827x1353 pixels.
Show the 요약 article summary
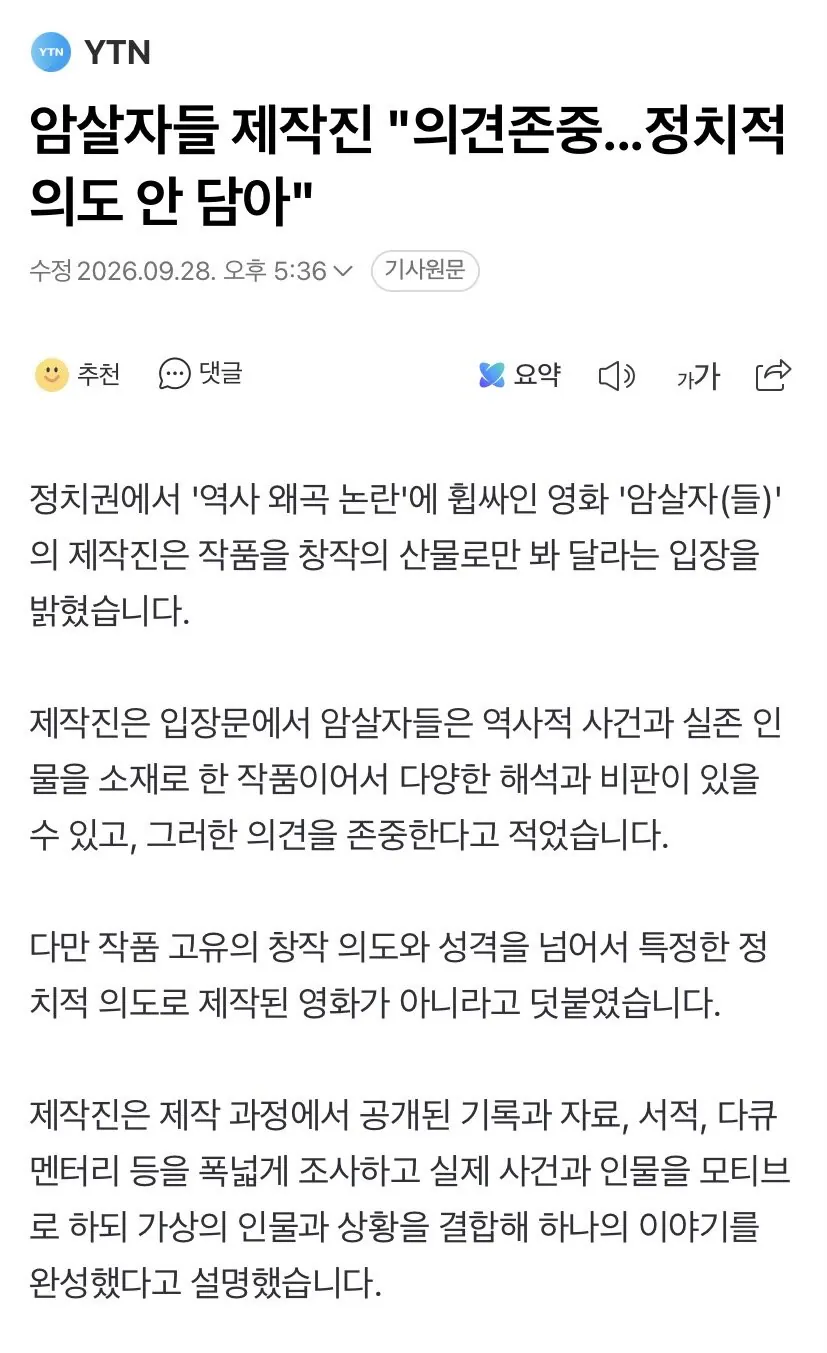(x=519, y=375)
